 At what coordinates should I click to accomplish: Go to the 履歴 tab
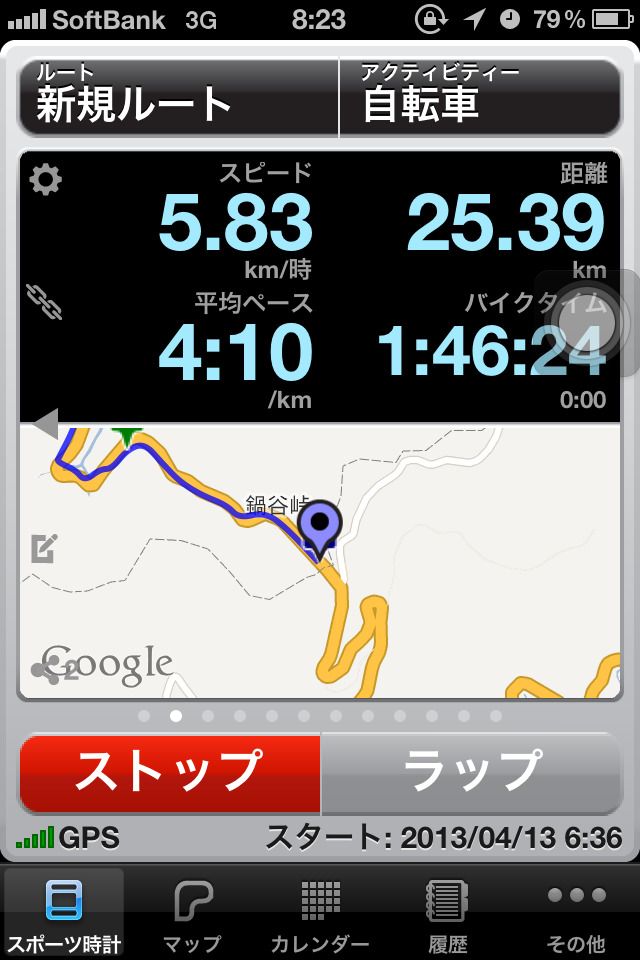point(448,914)
